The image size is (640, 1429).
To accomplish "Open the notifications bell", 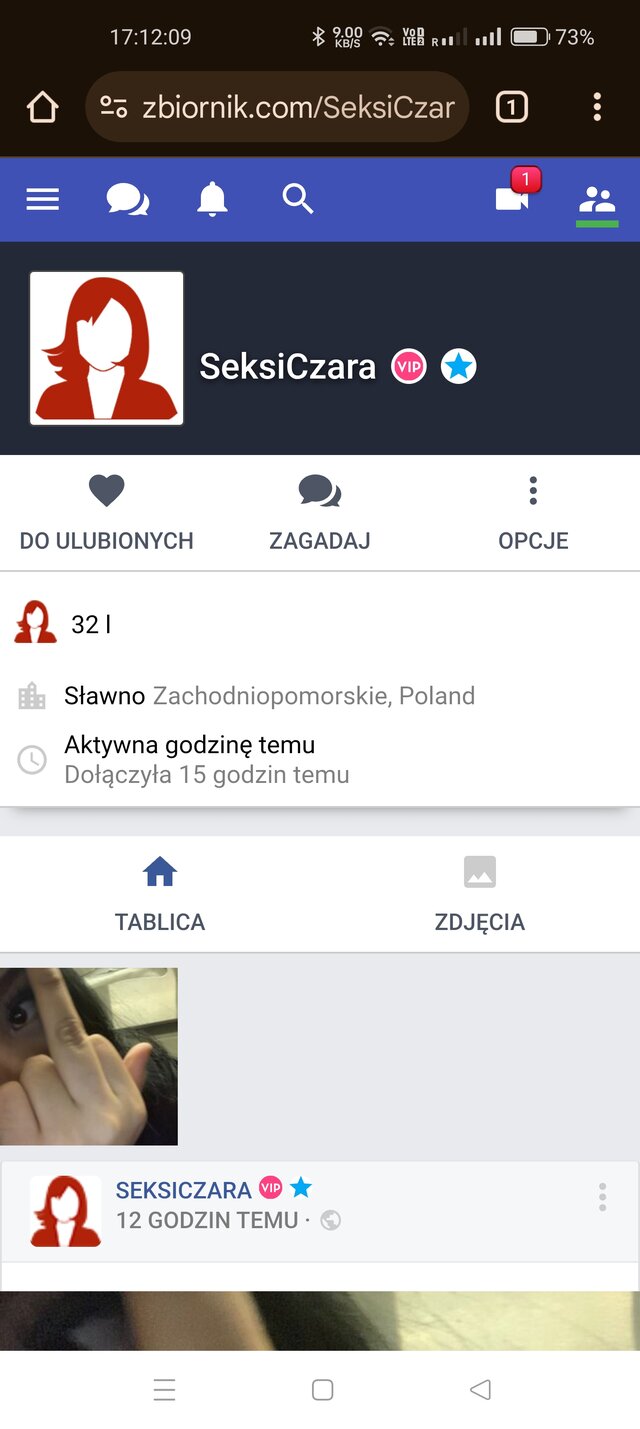I will tap(212, 200).
